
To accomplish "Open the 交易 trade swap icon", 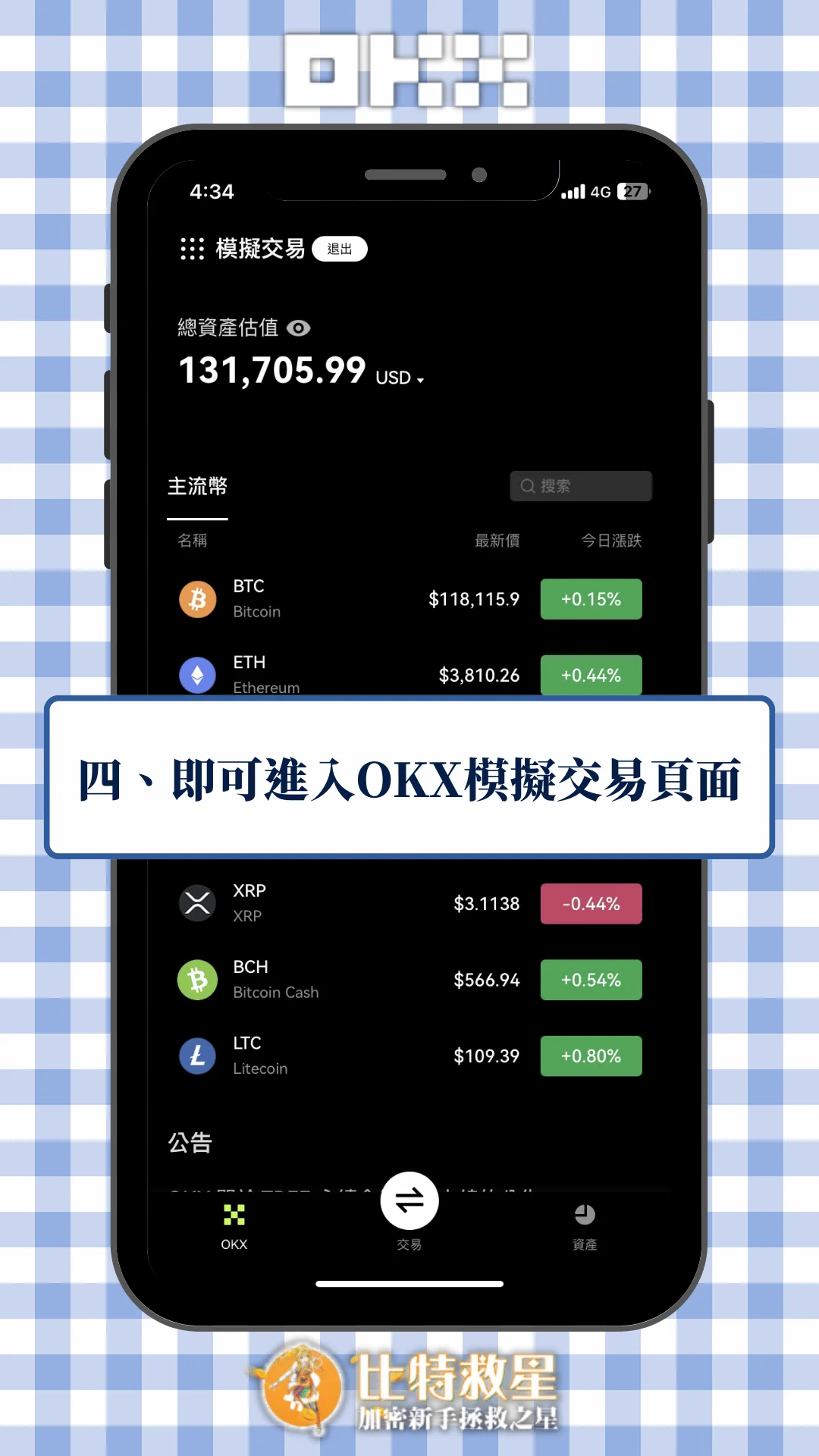I will pyautogui.click(x=409, y=1198).
